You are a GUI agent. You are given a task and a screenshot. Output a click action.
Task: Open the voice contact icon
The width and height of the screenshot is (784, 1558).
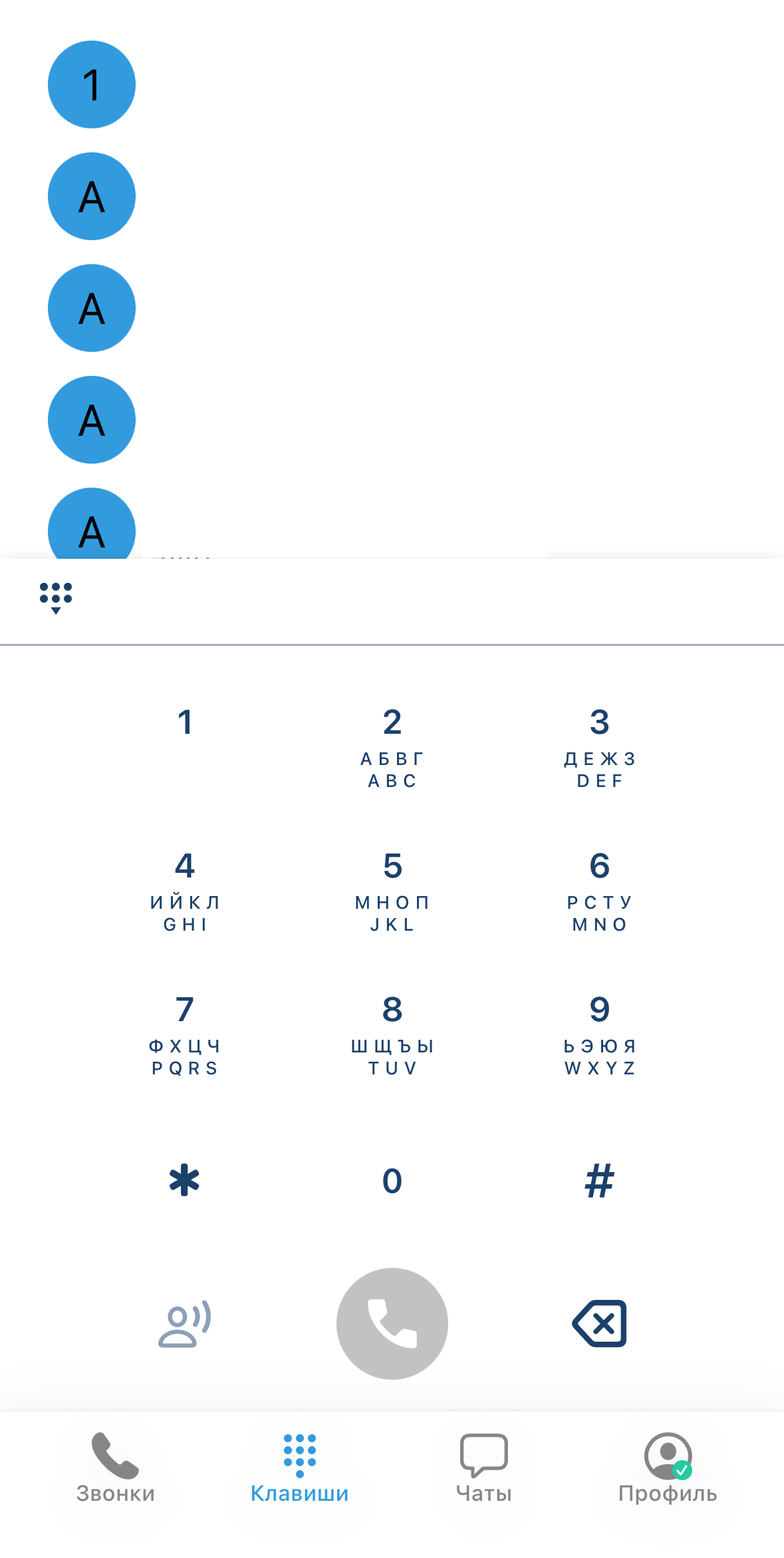(185, 1324)
